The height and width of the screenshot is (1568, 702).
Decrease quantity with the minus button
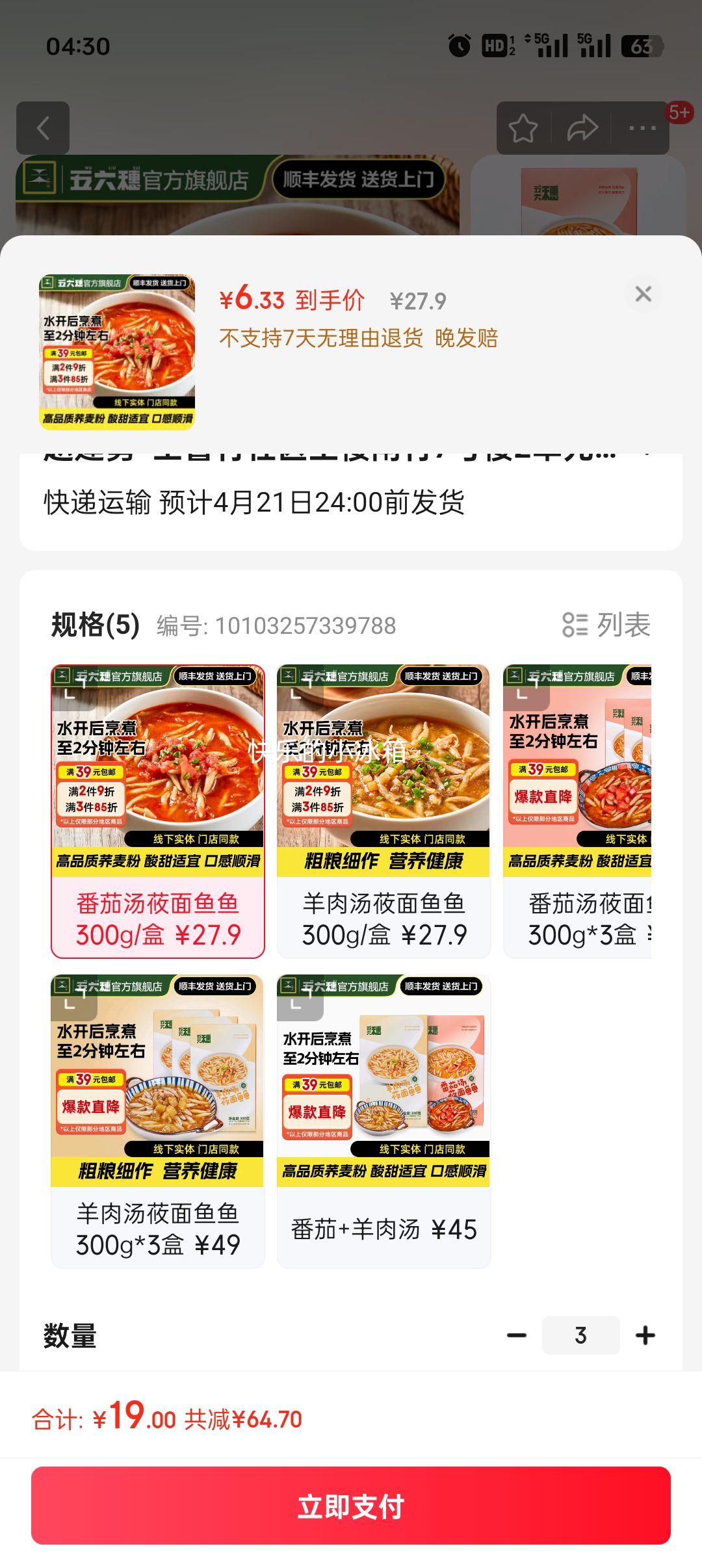coord(517,1335)
